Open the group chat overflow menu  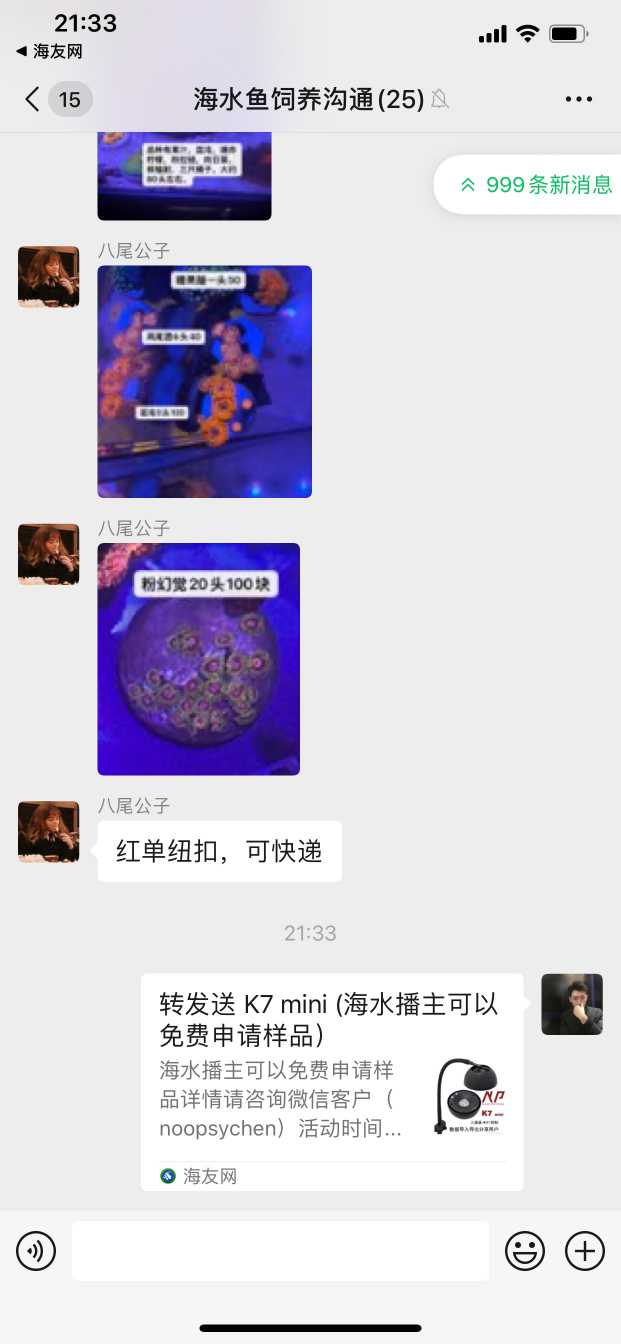pos(579,99)
